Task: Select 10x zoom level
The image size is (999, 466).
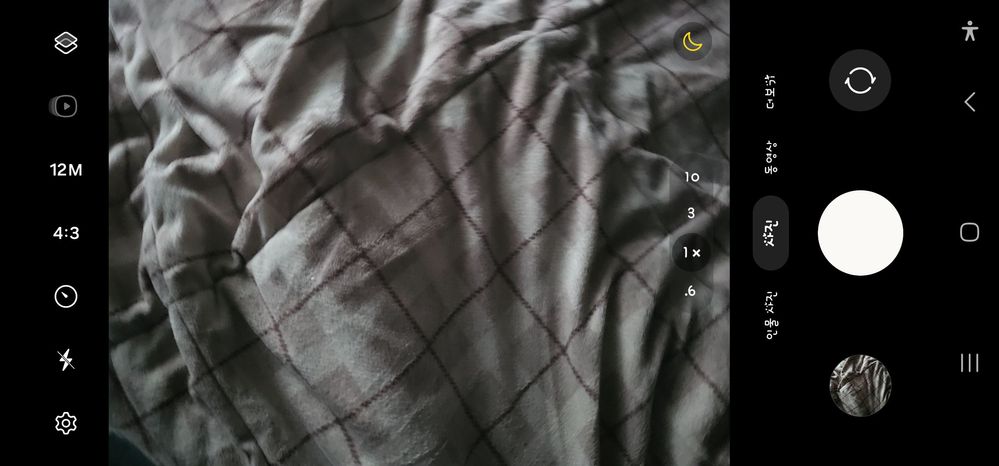Action: tap(691, 177)
